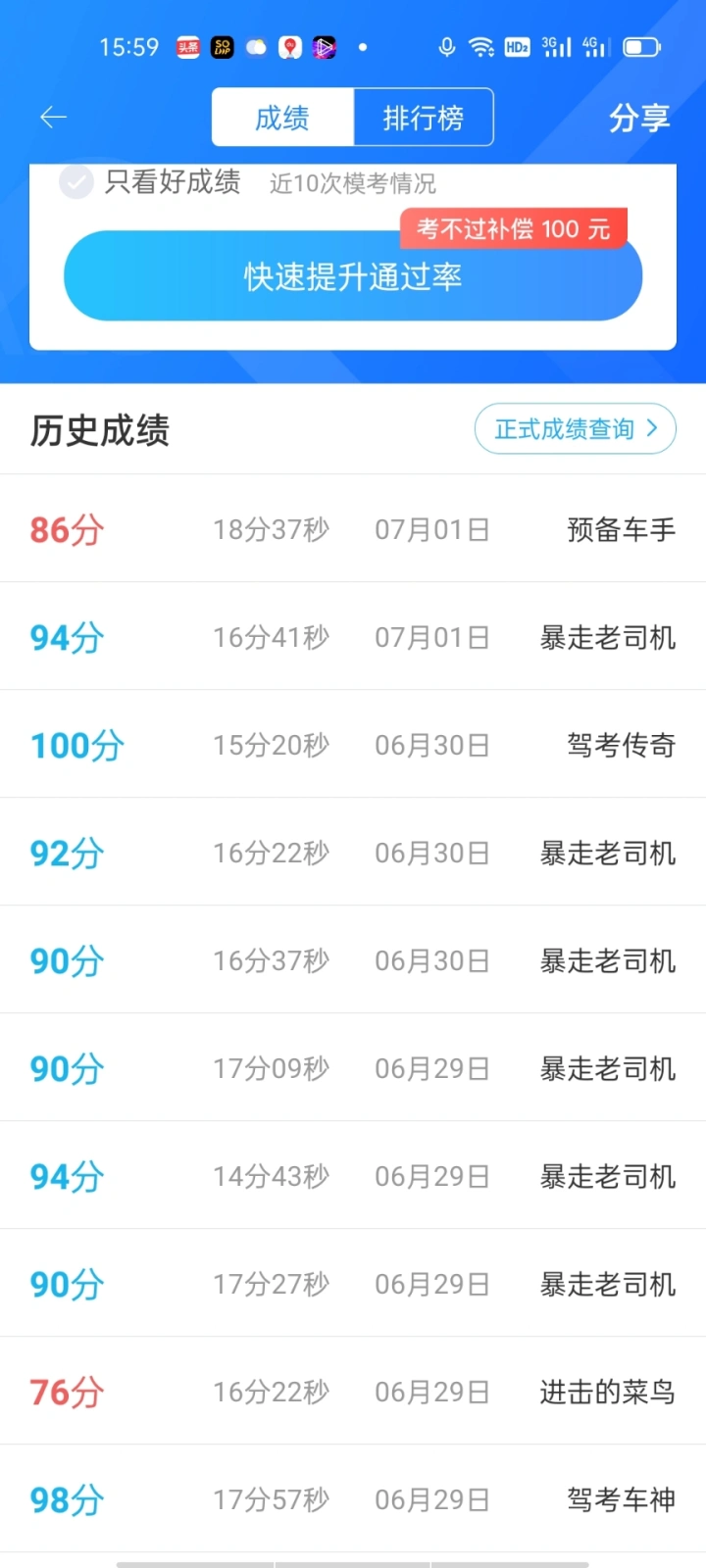View the 94分 record timed 14分43秒
Viewport: 706px width, 1568px height.
[353, 1176]
